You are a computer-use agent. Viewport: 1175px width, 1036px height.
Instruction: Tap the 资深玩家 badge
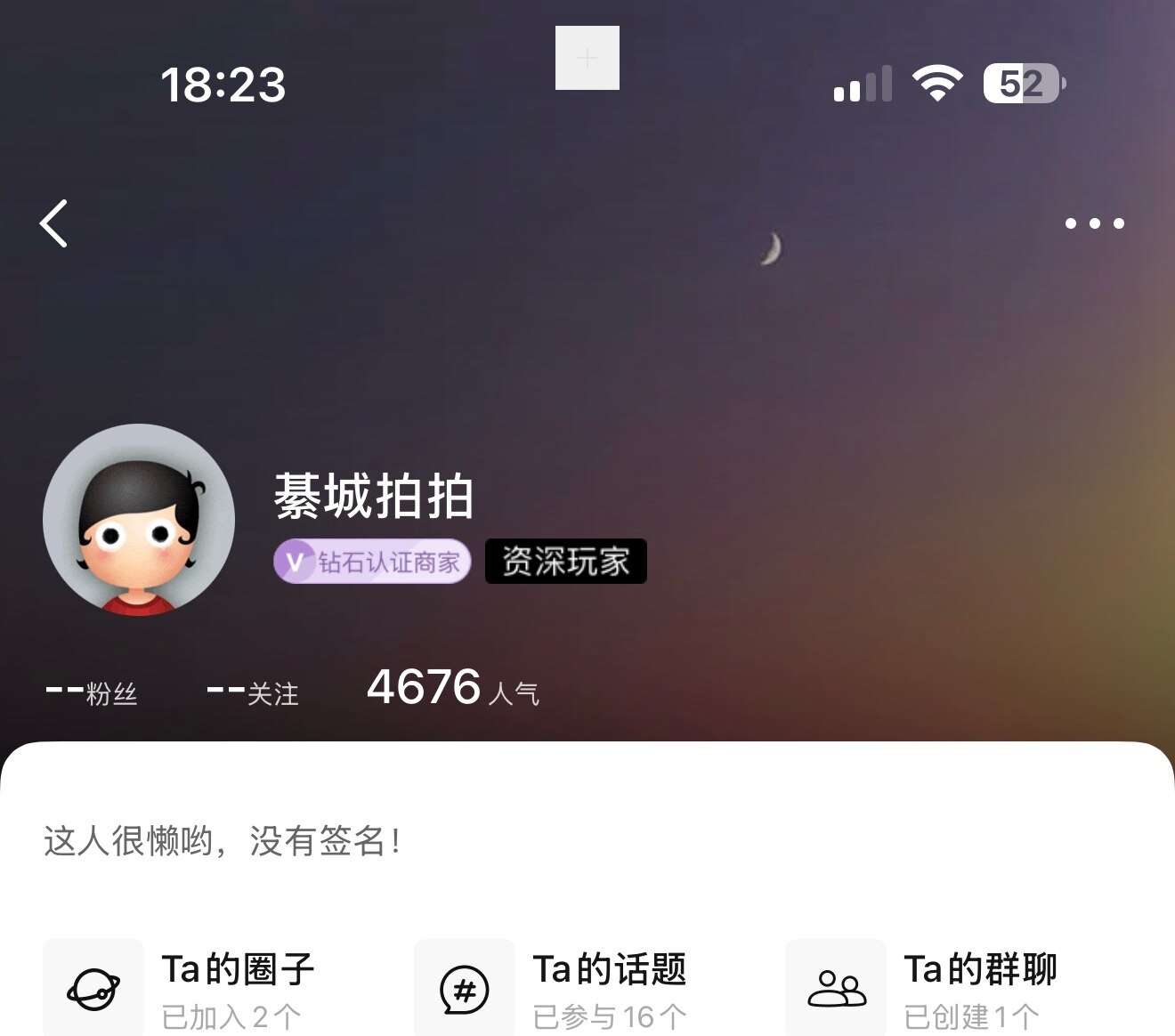[565, 562]
